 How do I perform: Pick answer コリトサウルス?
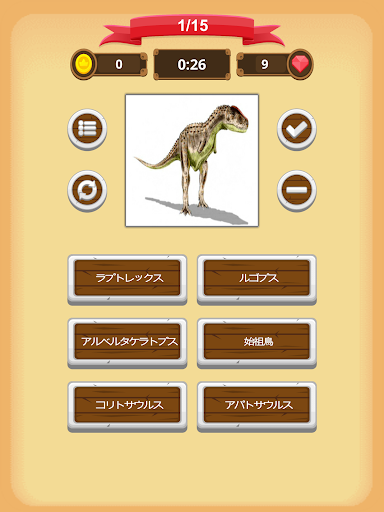pos(127,407)
